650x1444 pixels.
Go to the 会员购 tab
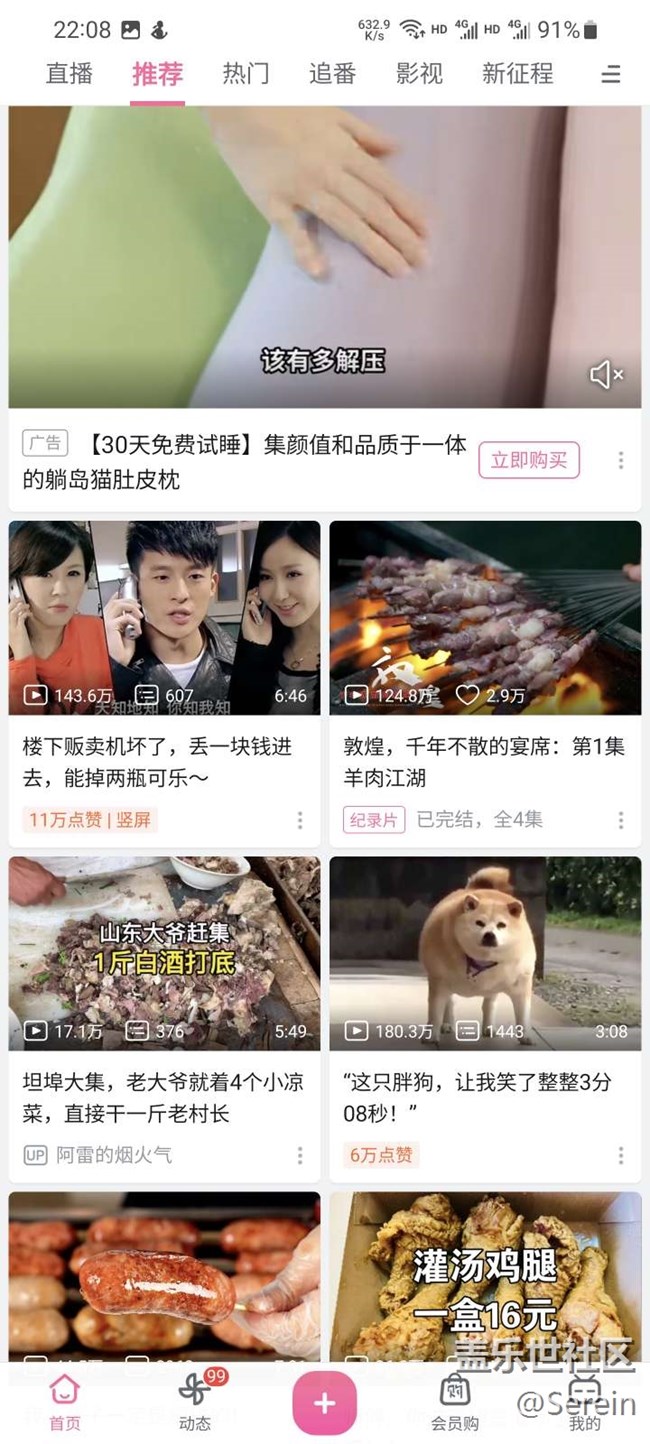click(455, 1402)
